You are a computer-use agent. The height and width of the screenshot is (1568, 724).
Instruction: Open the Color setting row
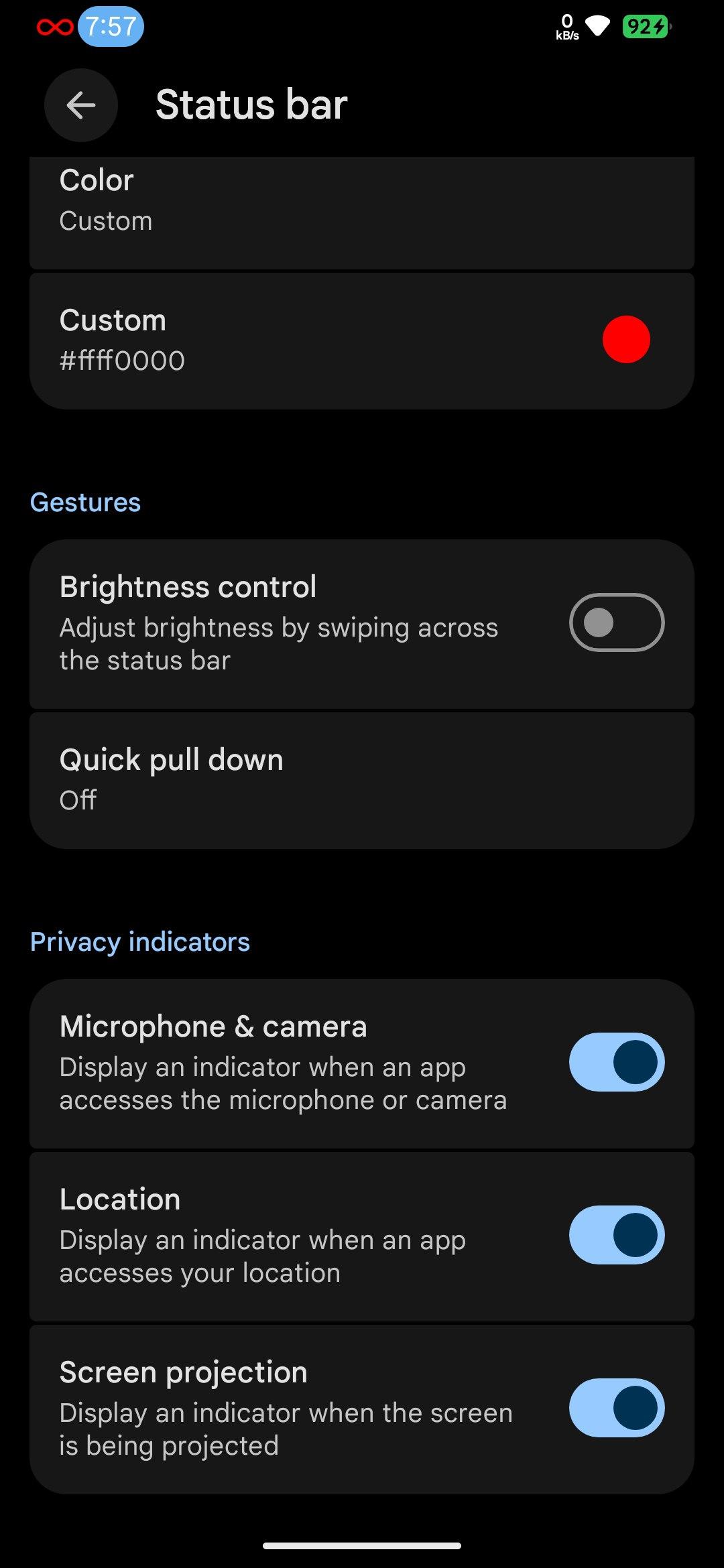[x=362, y=213]
